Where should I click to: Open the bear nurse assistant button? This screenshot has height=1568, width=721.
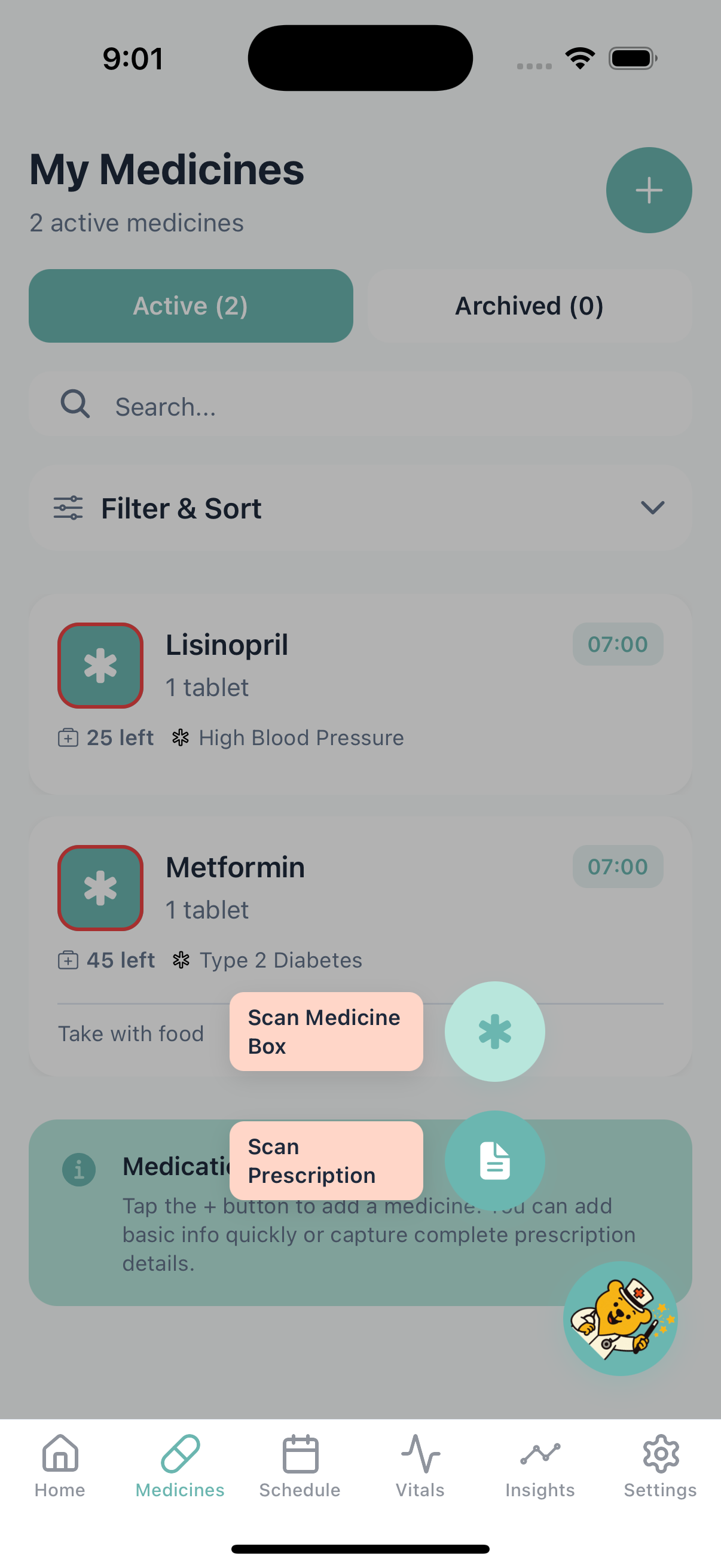pos(620,1319)
